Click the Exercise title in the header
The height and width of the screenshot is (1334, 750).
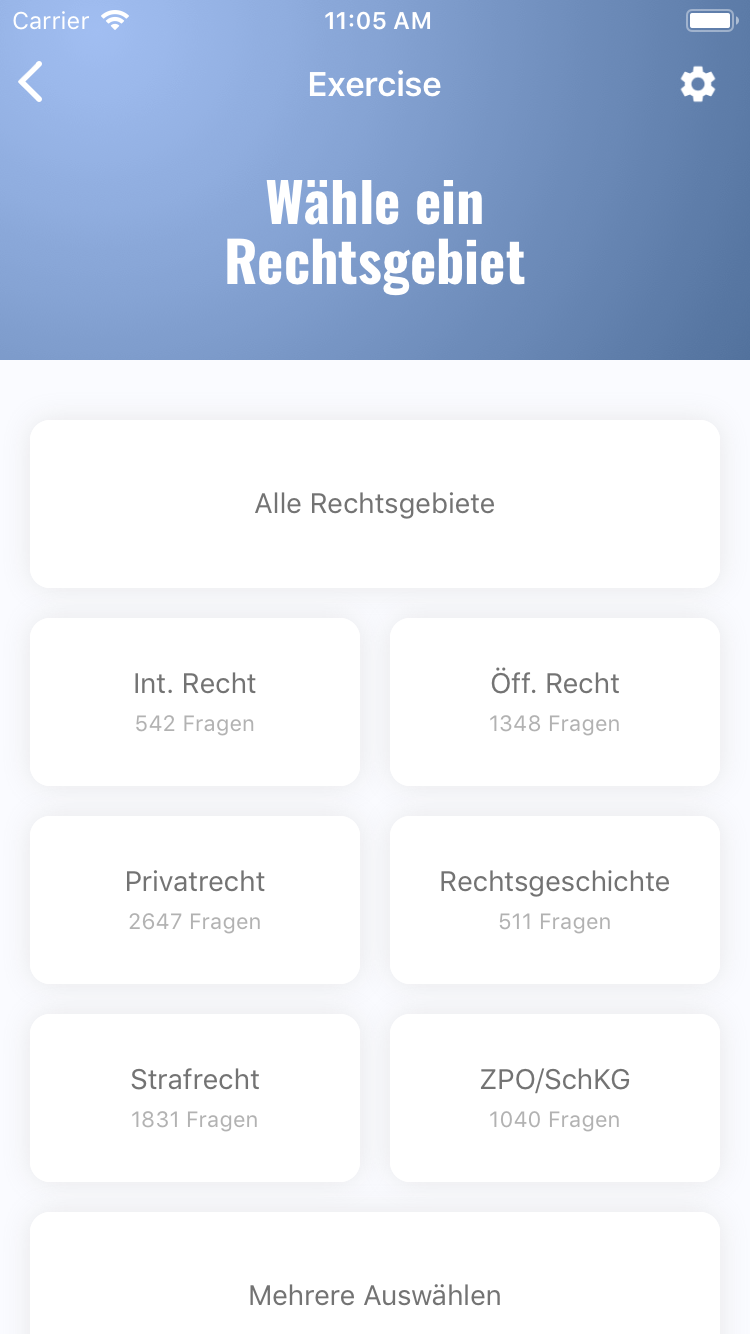point(375,84)
